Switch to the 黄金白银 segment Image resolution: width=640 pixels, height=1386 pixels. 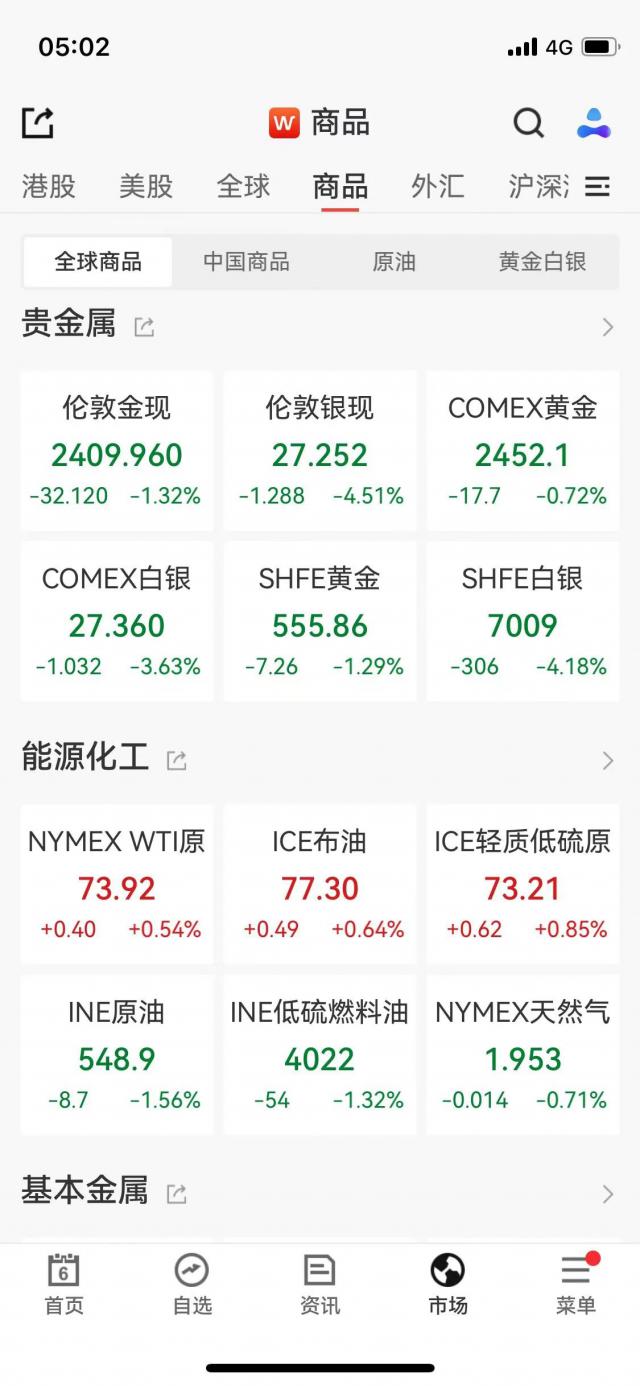coord(542,262)
